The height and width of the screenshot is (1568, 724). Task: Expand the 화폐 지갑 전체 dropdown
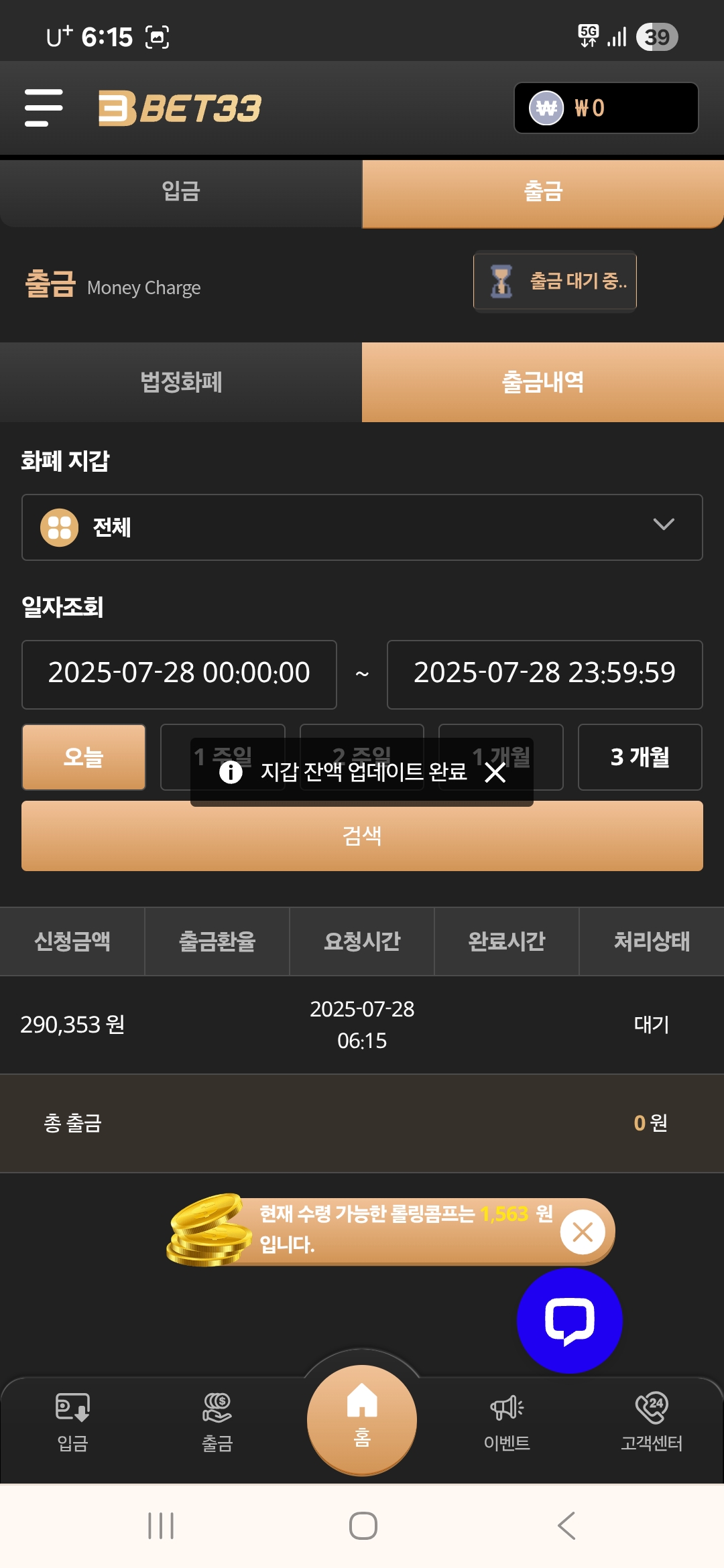click(x=362, y=527)
